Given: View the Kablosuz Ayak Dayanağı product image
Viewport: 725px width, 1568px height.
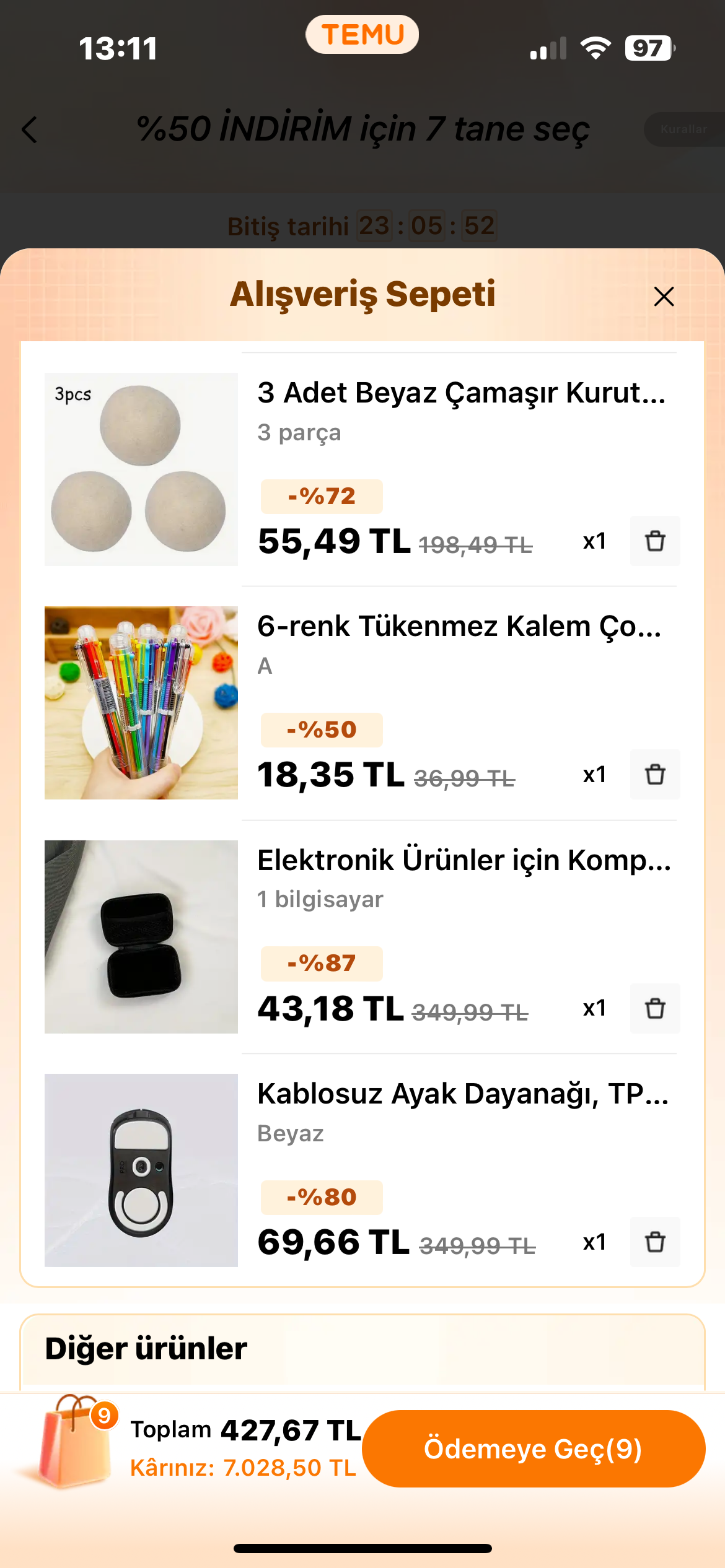Looking at the screenshot, I should tap(141, 1170).
